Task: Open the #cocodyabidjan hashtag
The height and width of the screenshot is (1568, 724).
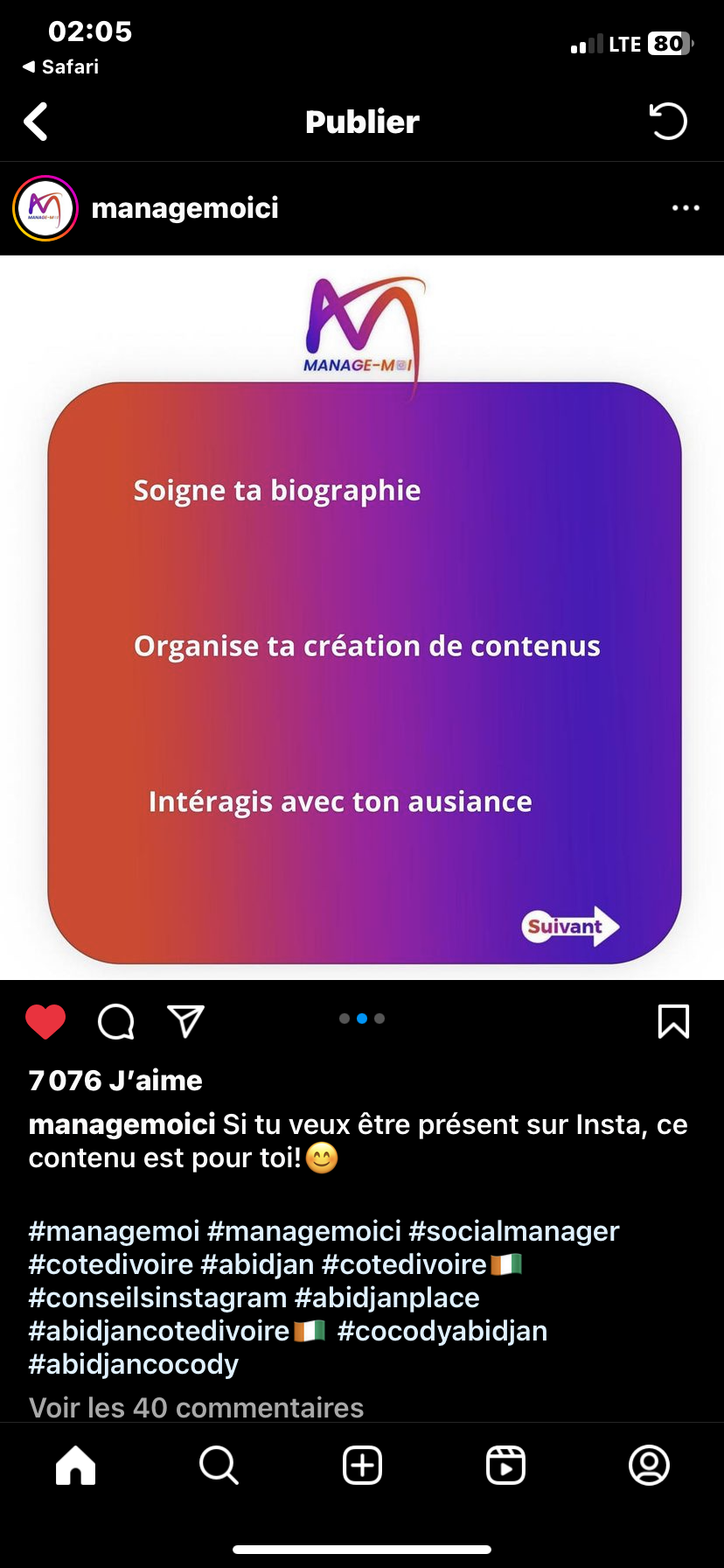Action: (442, 1331)
